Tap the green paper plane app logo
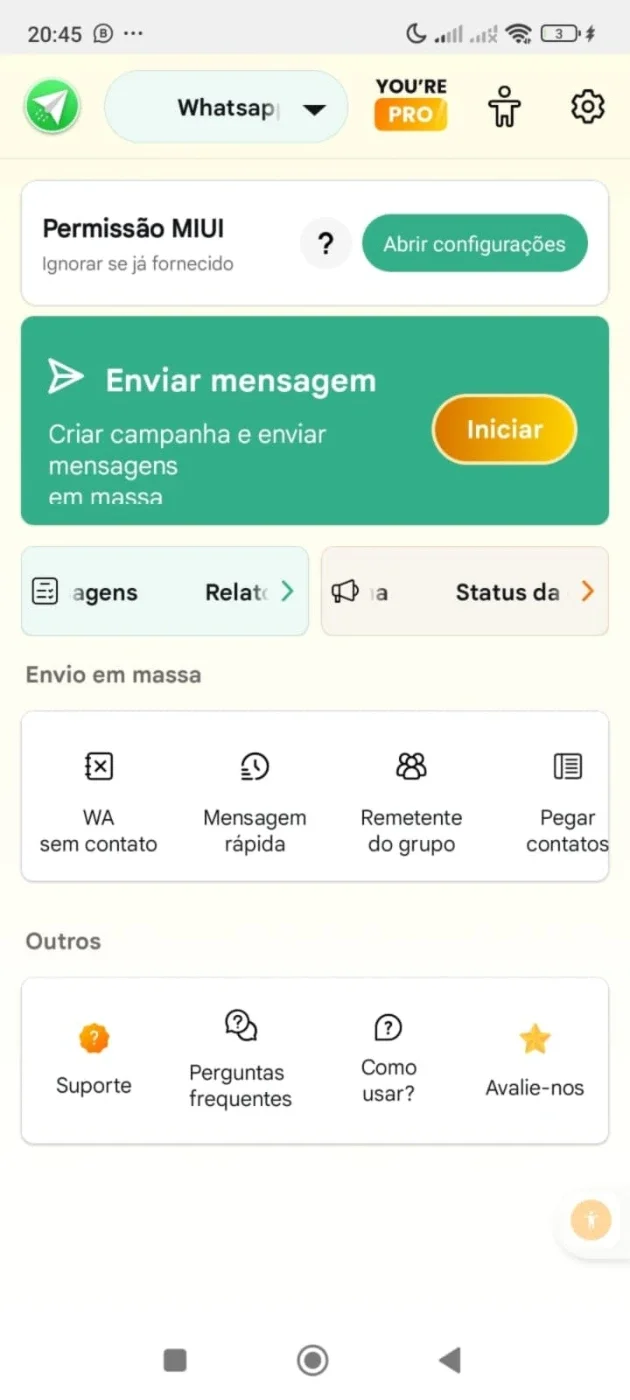The height and width of the screenshot is (1400, 630). [52, 107]
